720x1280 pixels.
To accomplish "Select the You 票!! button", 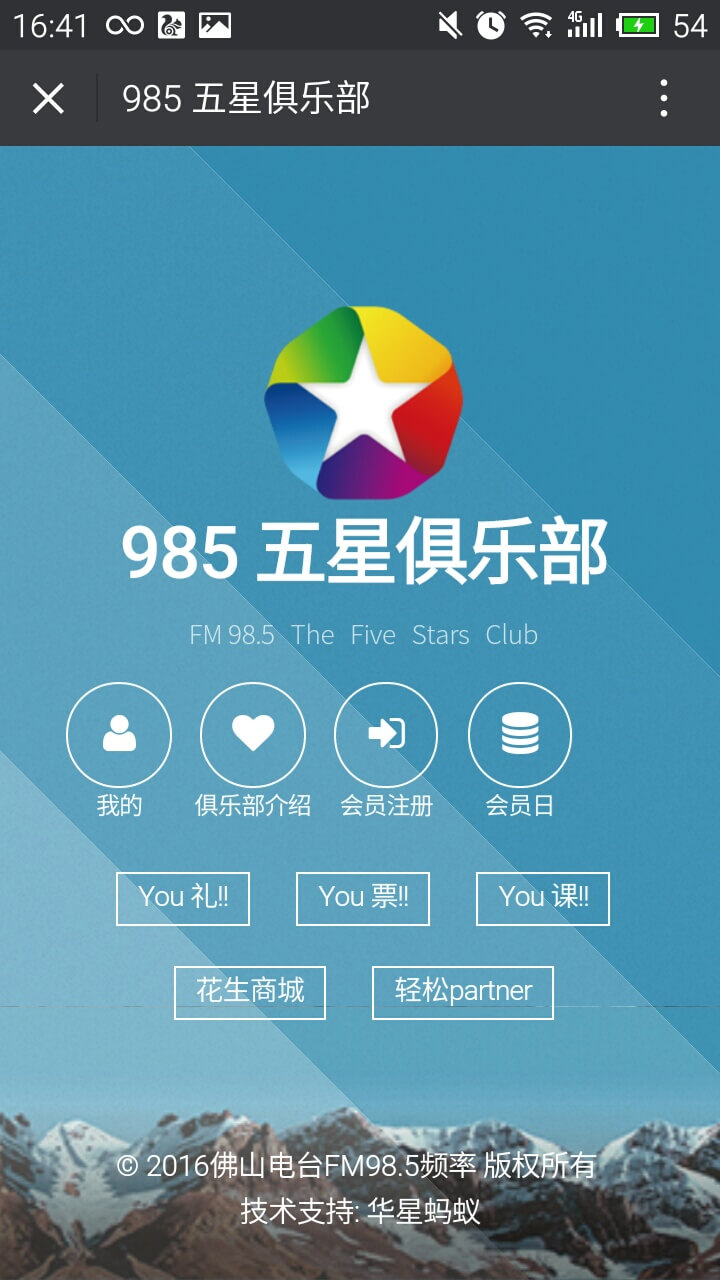I will coord(363,898).
